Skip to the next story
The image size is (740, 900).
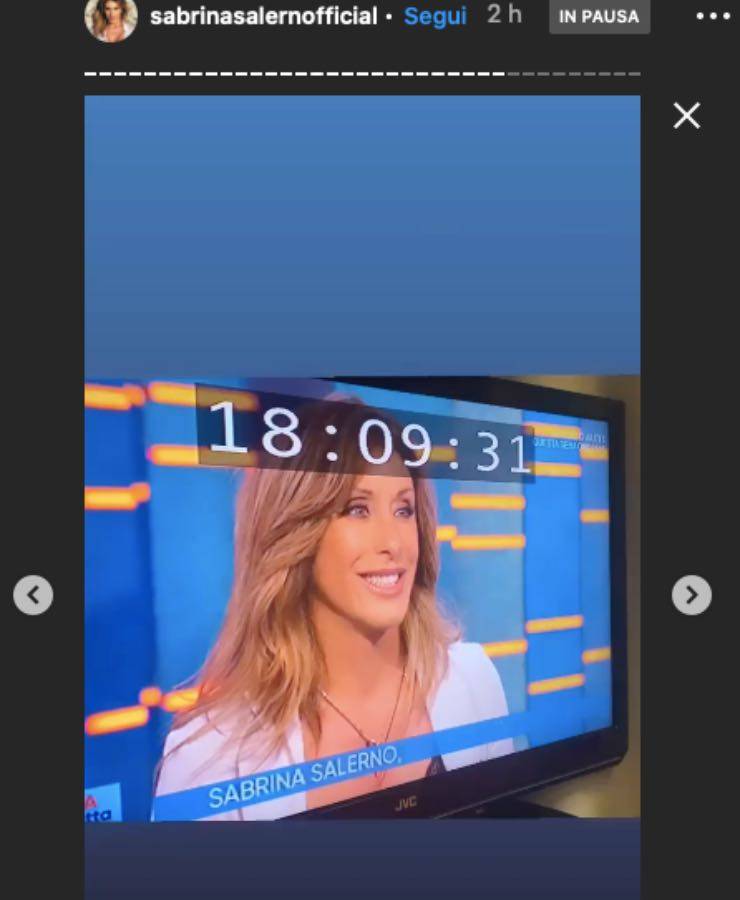click(x=691, y=596)
